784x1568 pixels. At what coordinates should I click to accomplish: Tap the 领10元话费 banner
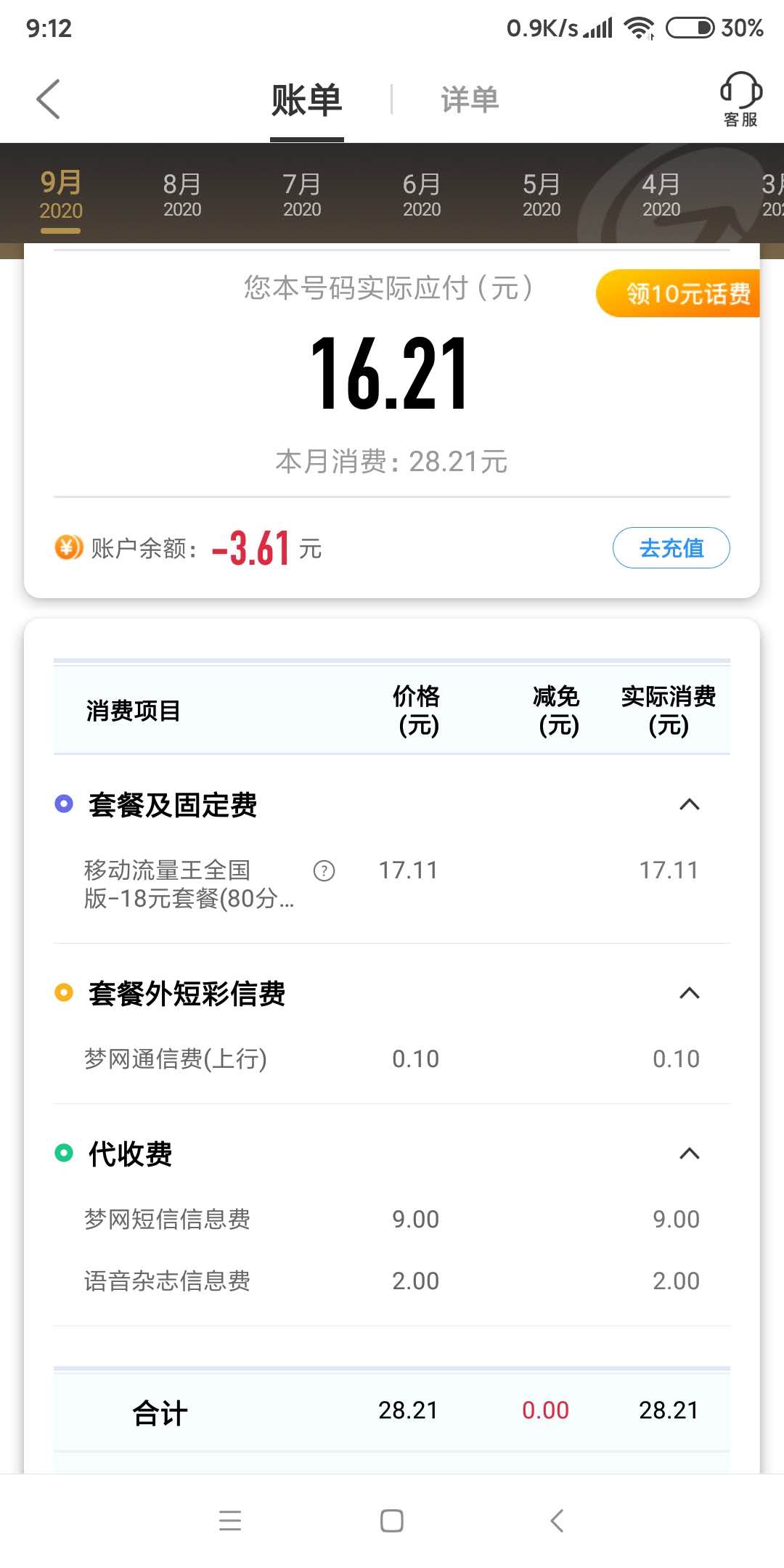point(678,293)
